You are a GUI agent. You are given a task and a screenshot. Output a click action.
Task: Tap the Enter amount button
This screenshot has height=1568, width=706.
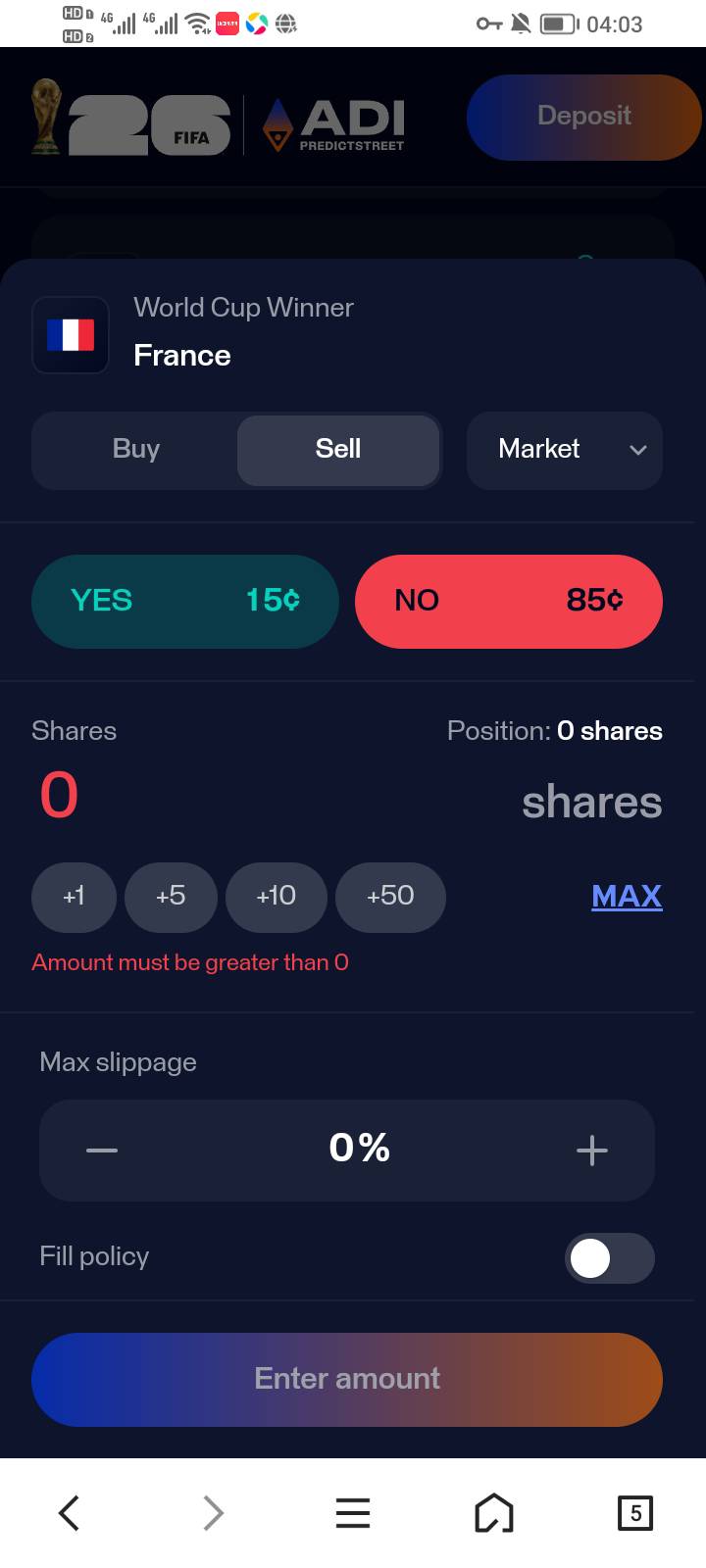coord(347,1380)
